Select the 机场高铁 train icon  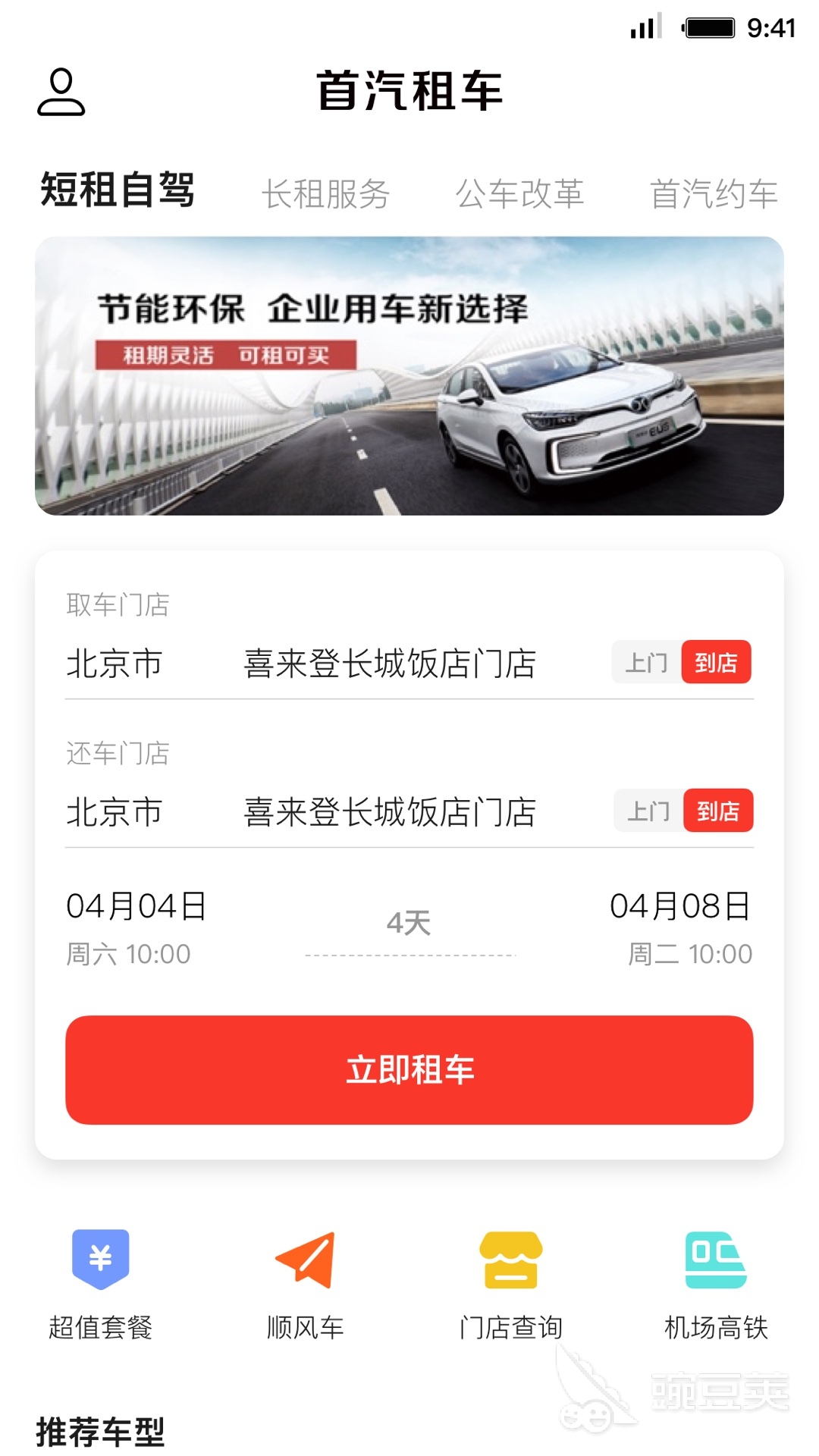tap(715, 1259)
